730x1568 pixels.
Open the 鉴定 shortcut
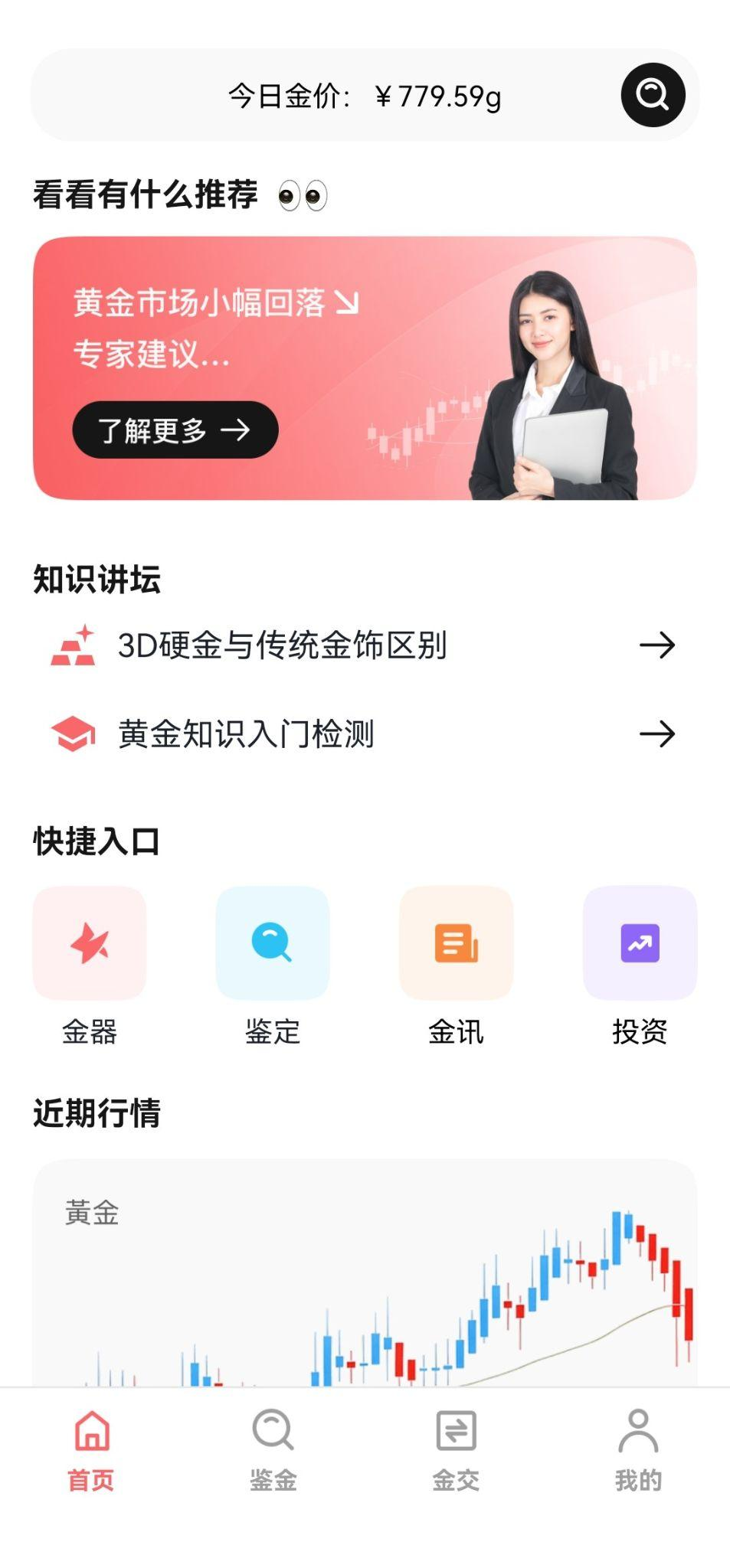273,943
